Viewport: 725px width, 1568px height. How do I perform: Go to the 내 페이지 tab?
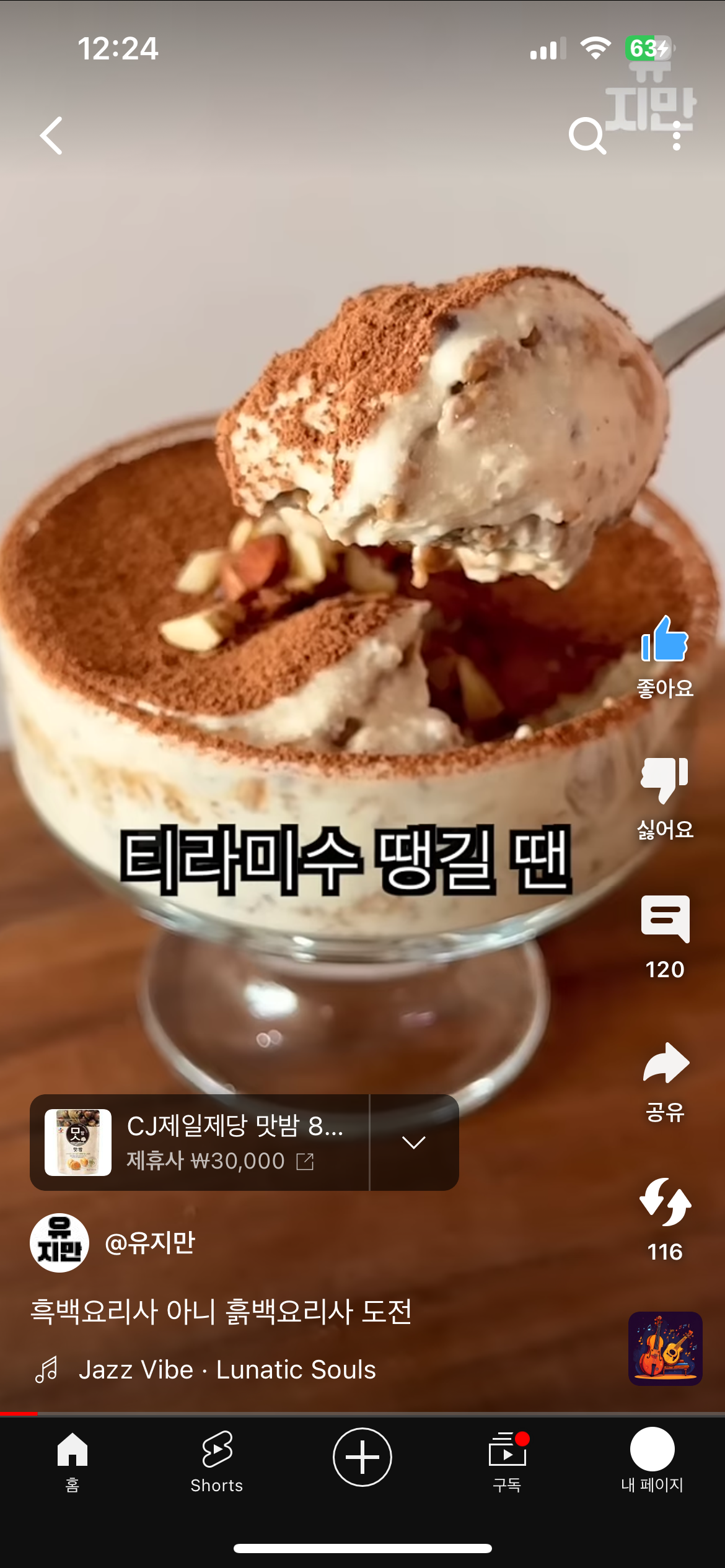click(x=652, y=1459)
